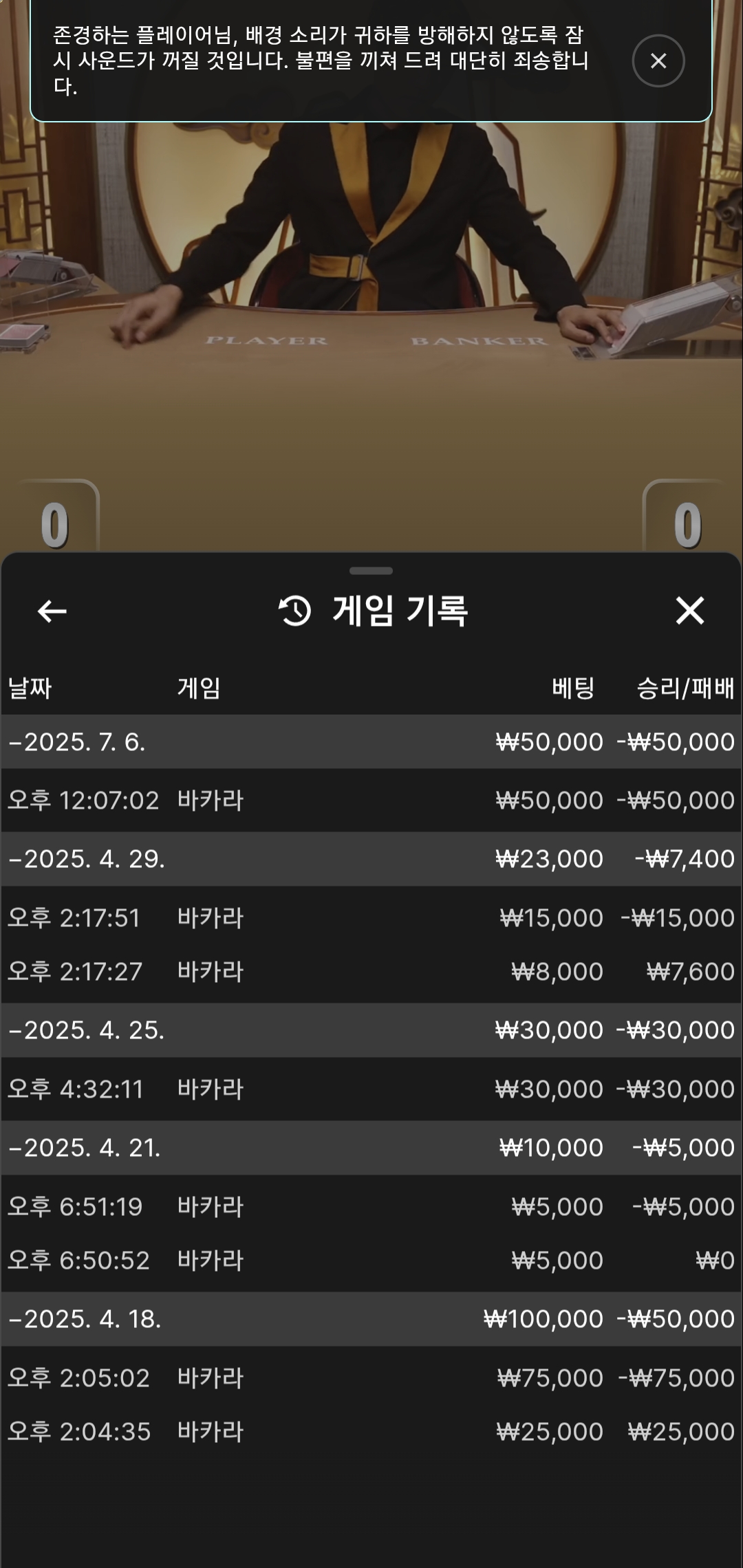The width and height of the screenshot is (743, 1568).
Task: Close the 게임 기록 panel
Action: (690, 611)
